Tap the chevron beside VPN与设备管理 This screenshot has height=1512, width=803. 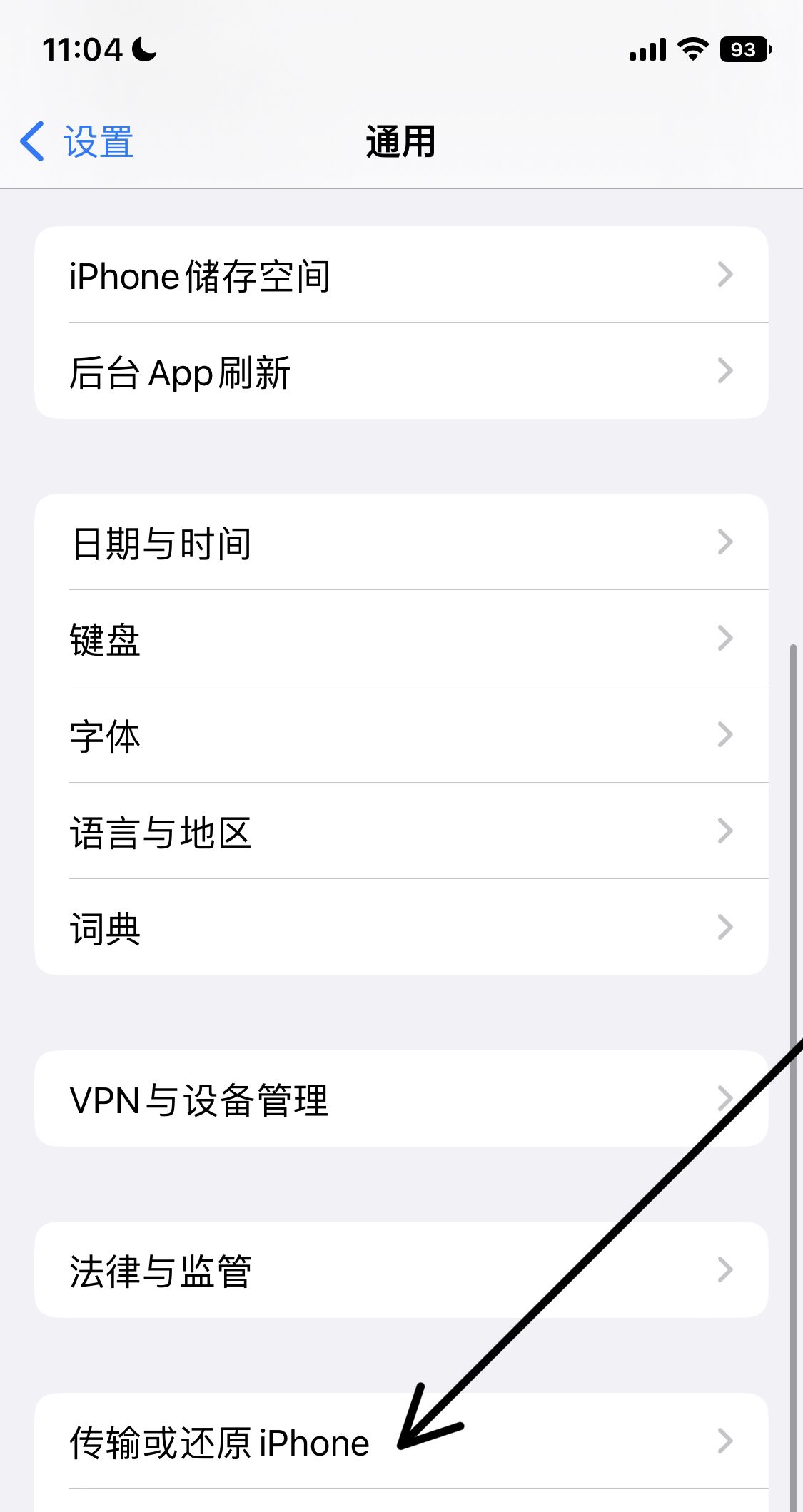(726, 1099)
